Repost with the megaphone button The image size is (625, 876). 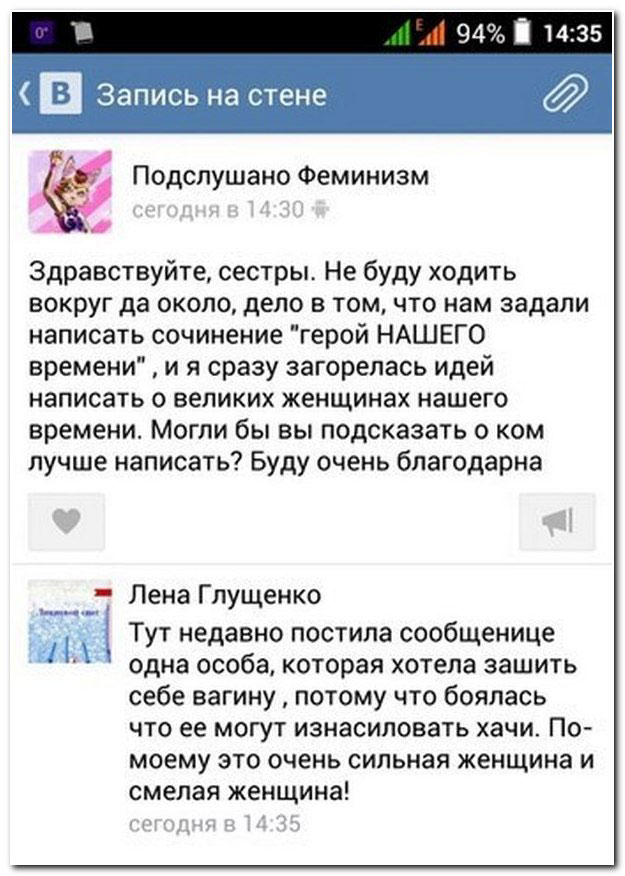558,521
